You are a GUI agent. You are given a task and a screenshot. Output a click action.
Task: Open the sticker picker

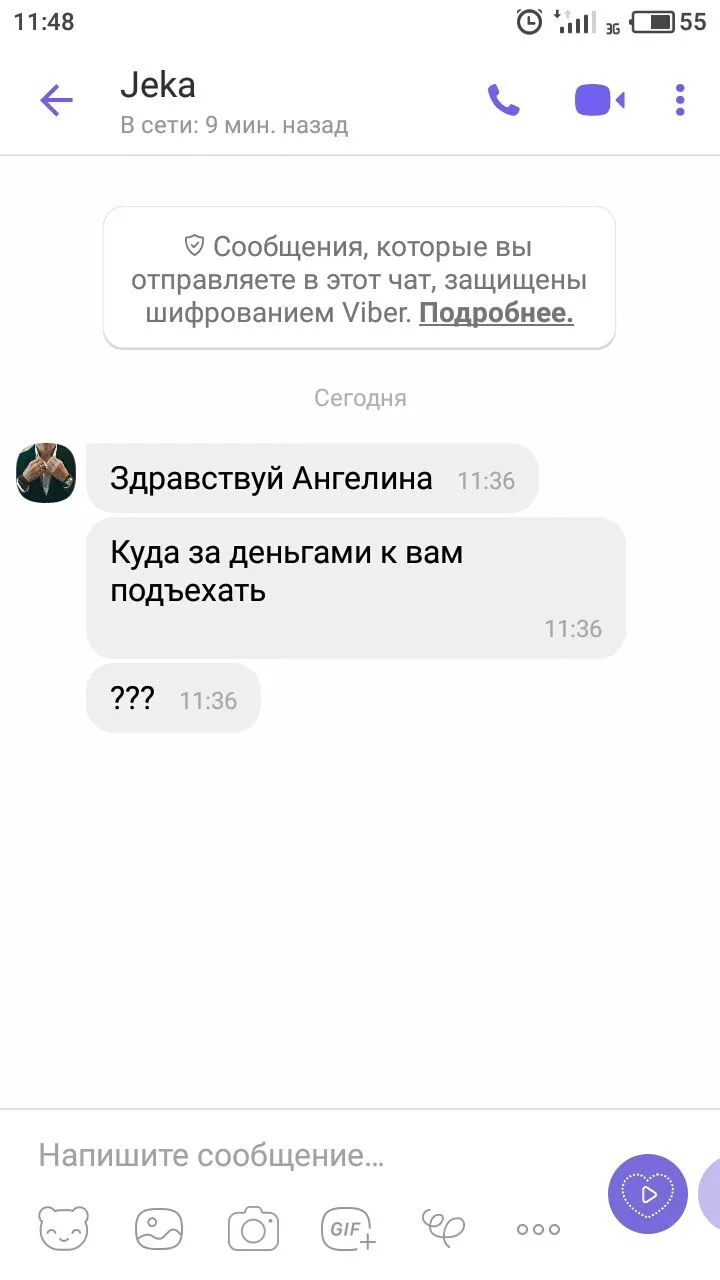pos(63,1228)
